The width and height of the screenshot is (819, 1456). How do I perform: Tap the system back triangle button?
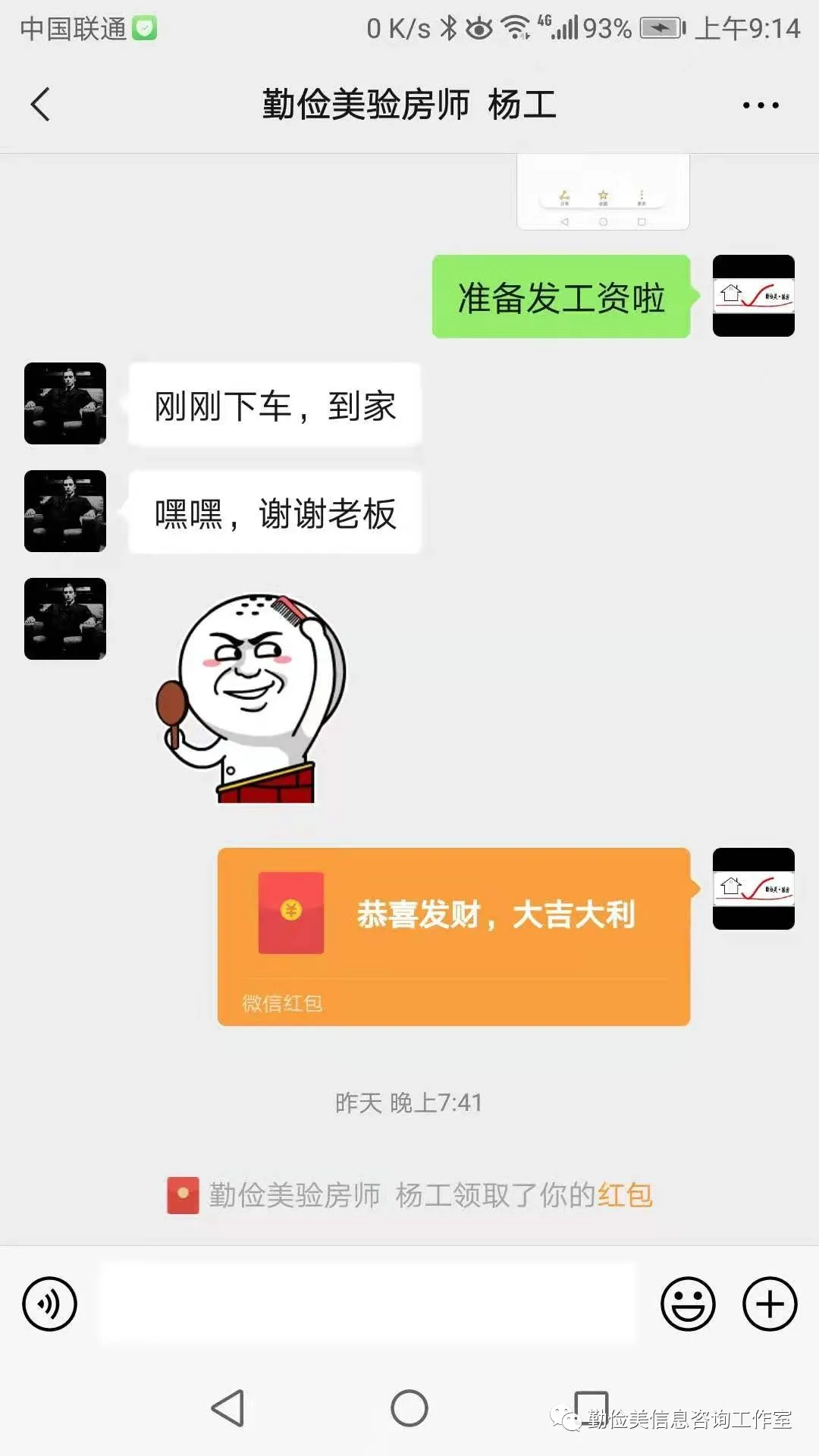(227, 1408)
